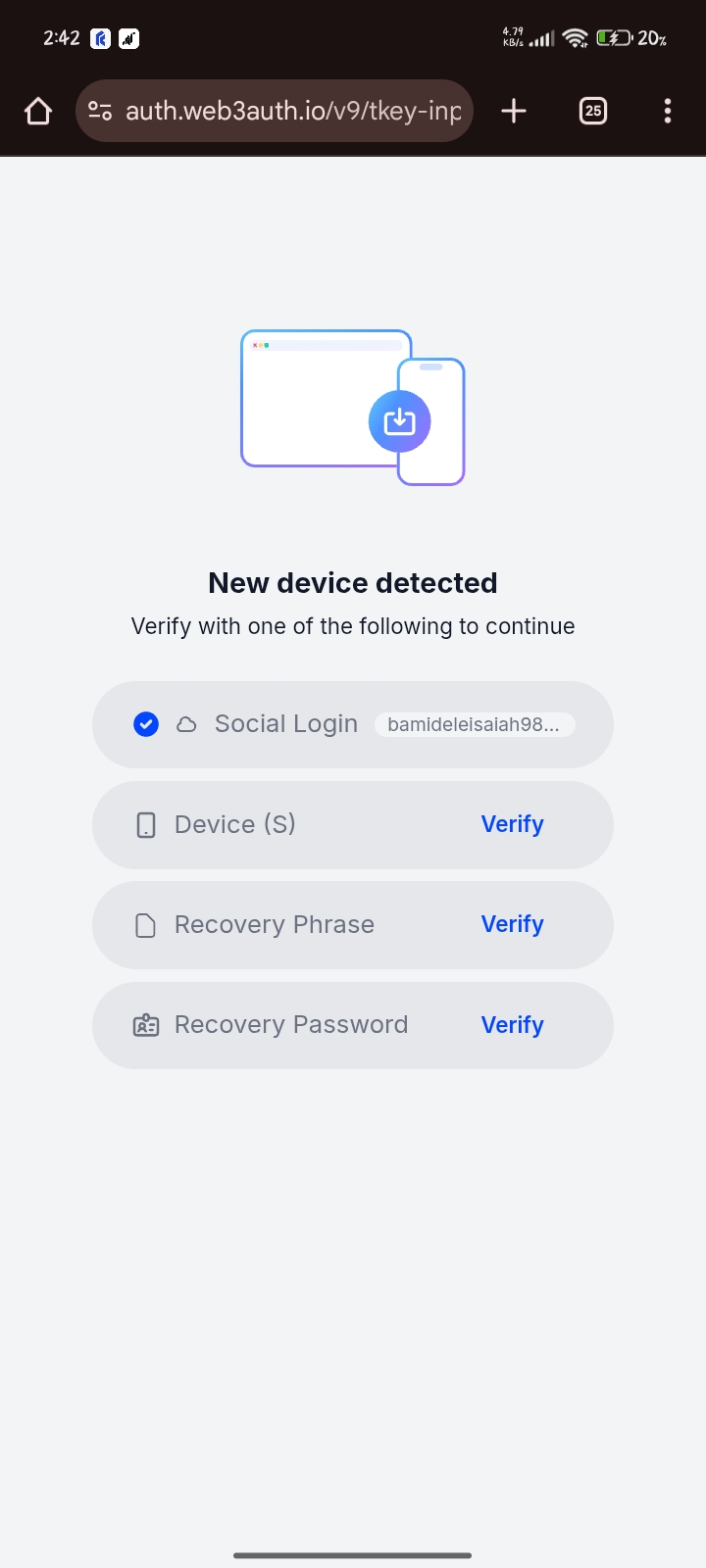This screenshot has height=1568, width=706.
Task: Open the browser overflow menu
Action: click(668, 111)
